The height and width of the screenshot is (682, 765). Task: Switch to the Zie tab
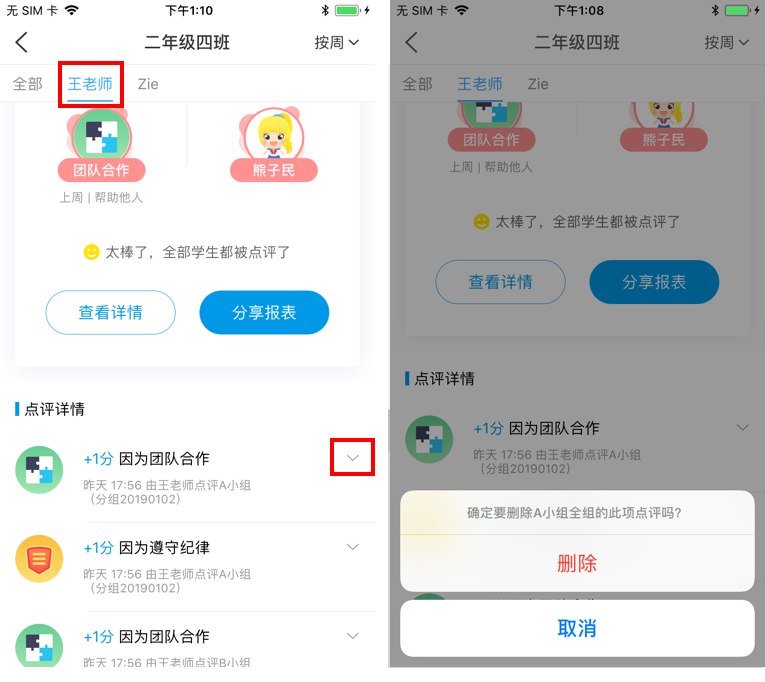click(x=148, y=84)
